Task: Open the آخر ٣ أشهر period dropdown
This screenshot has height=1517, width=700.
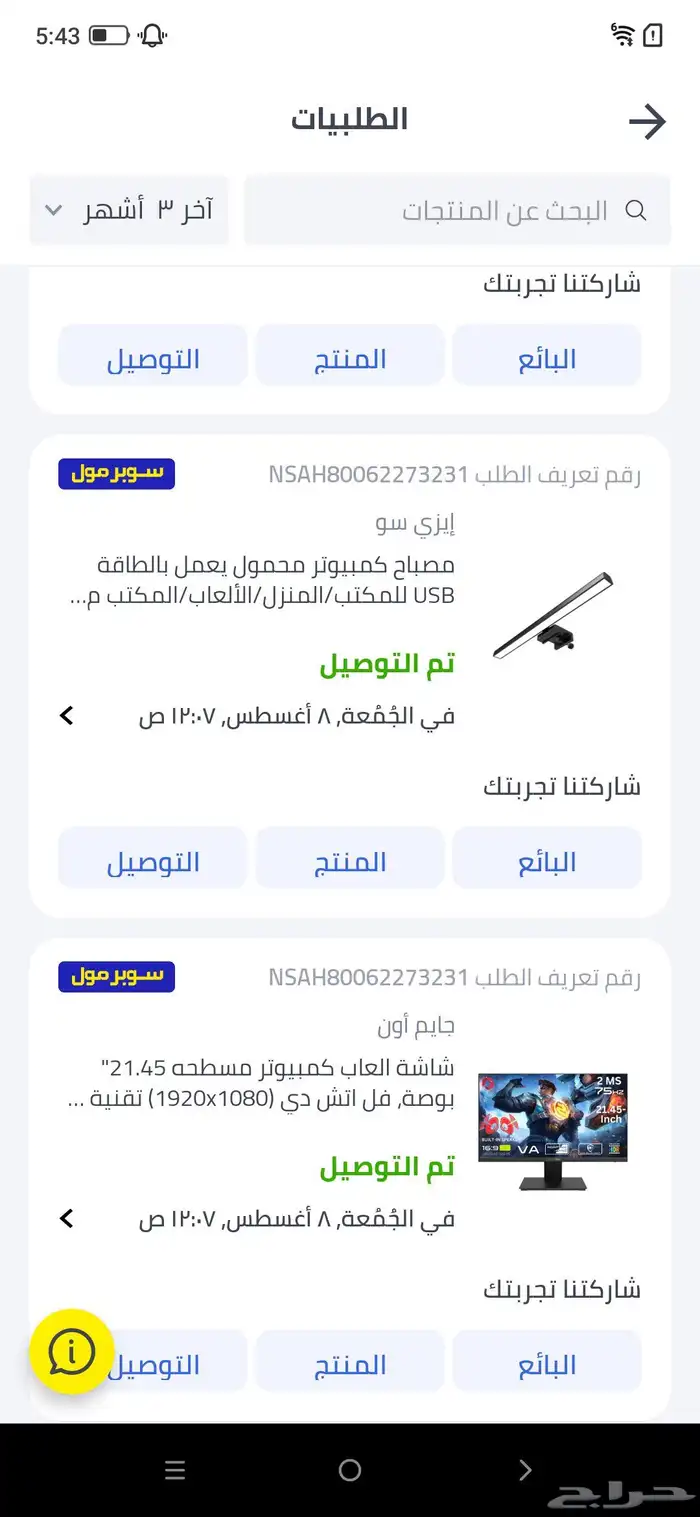Action: [x=129, y=210]
